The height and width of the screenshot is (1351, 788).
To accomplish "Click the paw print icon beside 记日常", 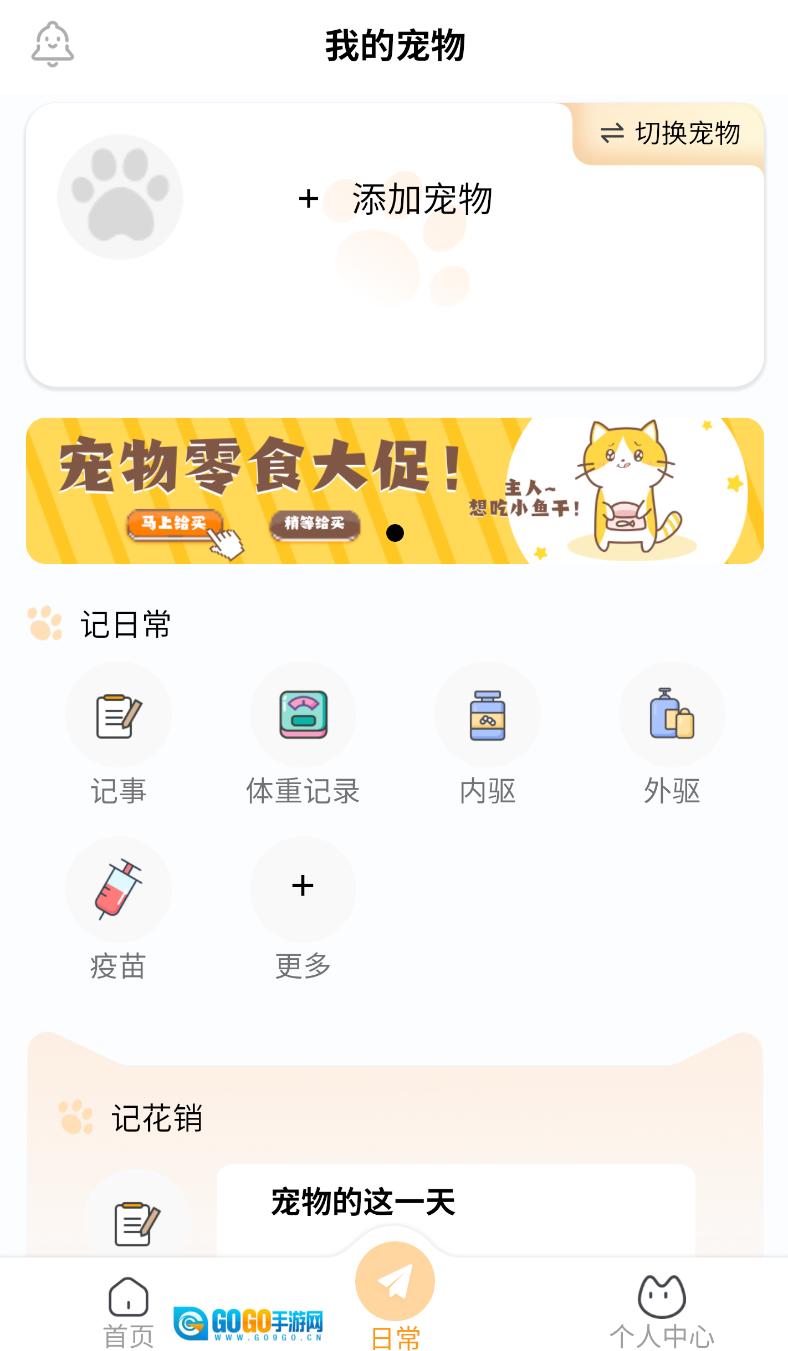I will point(44,623).
